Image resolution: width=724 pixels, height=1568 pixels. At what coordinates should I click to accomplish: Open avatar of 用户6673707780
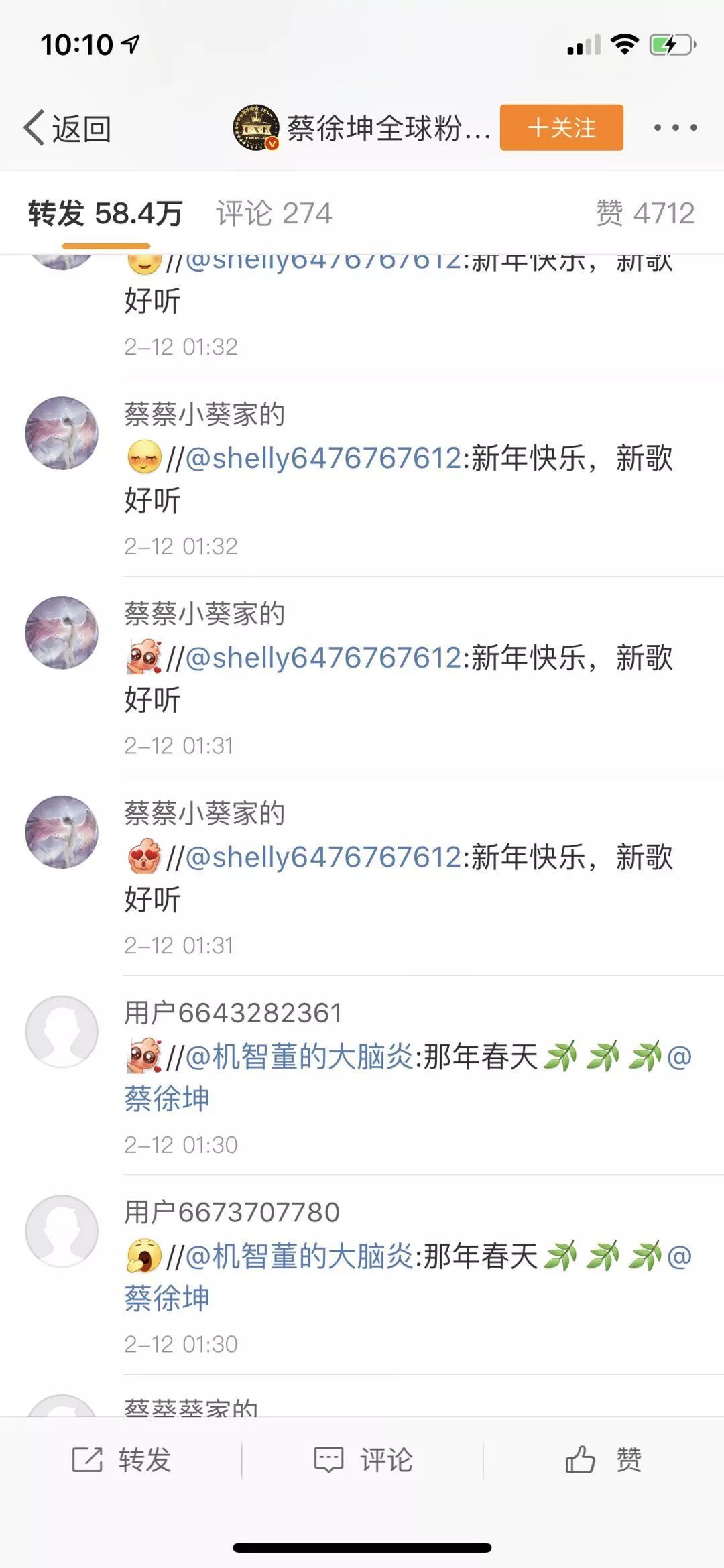tap(62, 1231)
